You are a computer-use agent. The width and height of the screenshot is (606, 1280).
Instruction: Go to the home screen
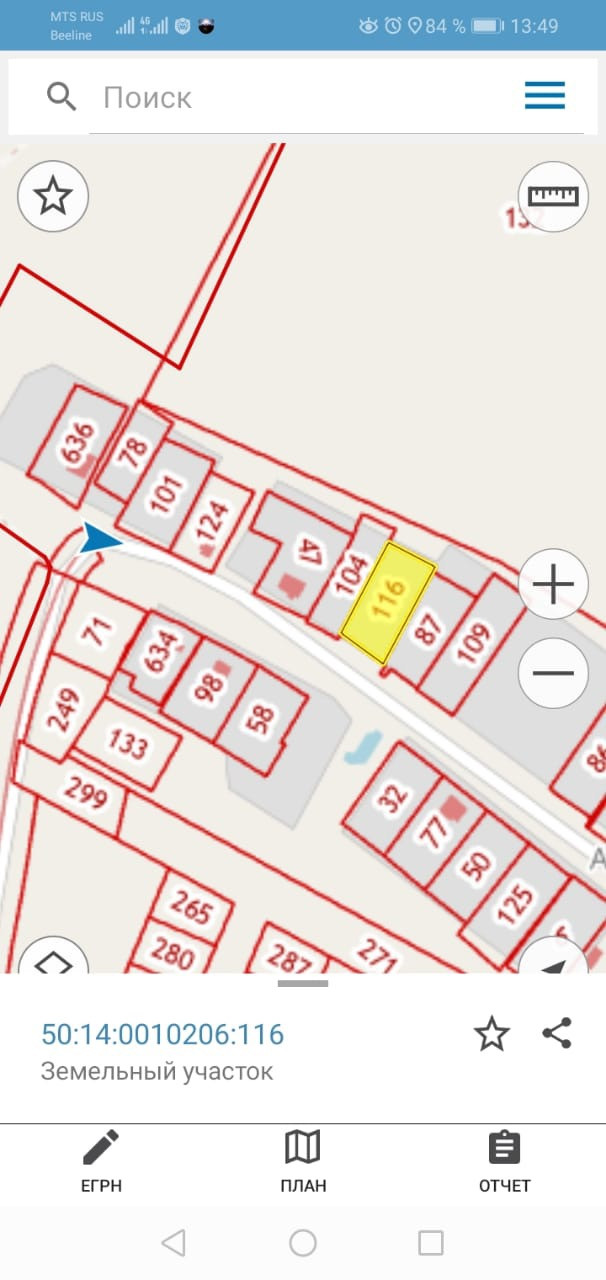(x=303, y=1243)
